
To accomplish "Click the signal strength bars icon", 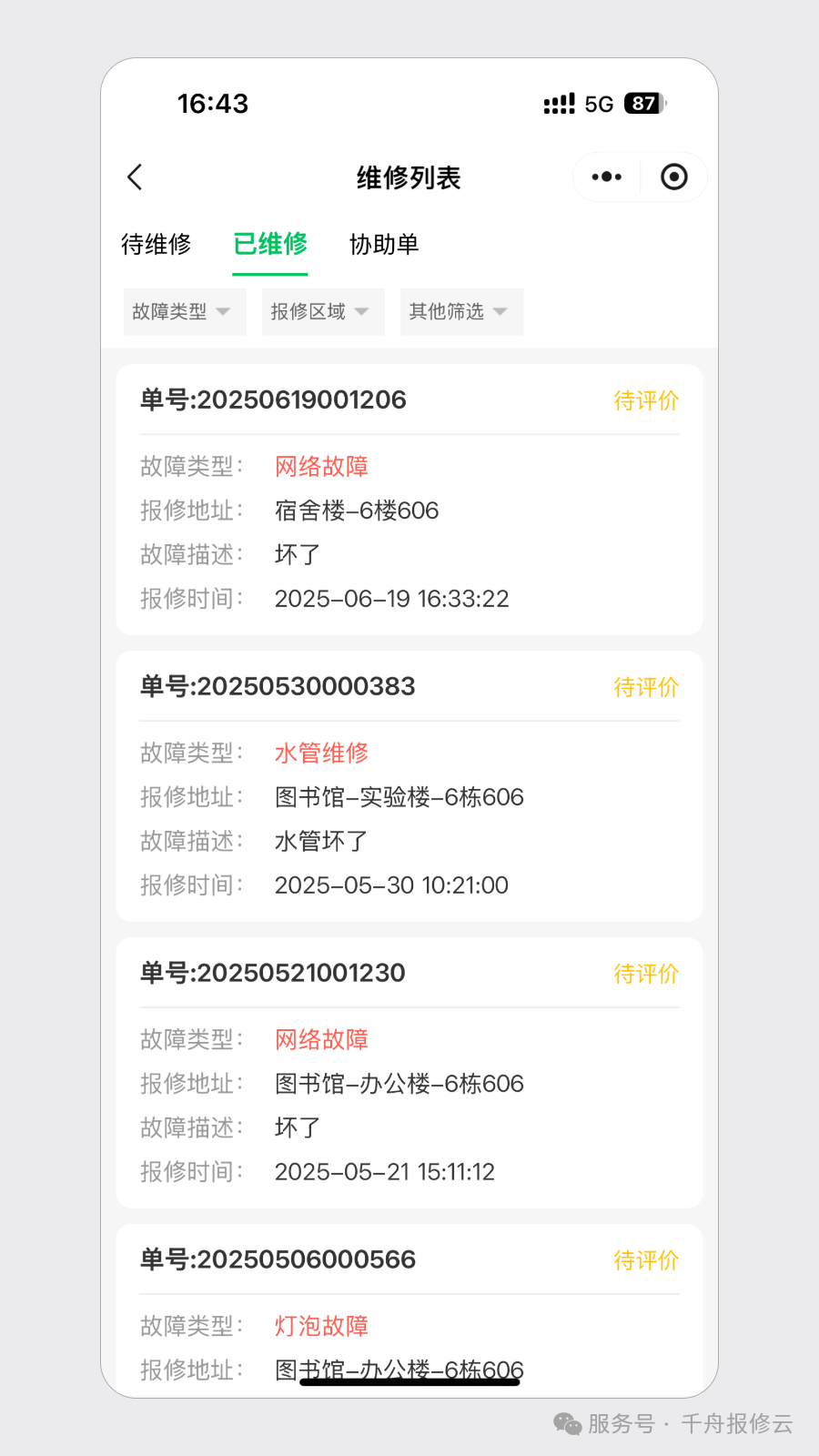I will click(558, 103).
